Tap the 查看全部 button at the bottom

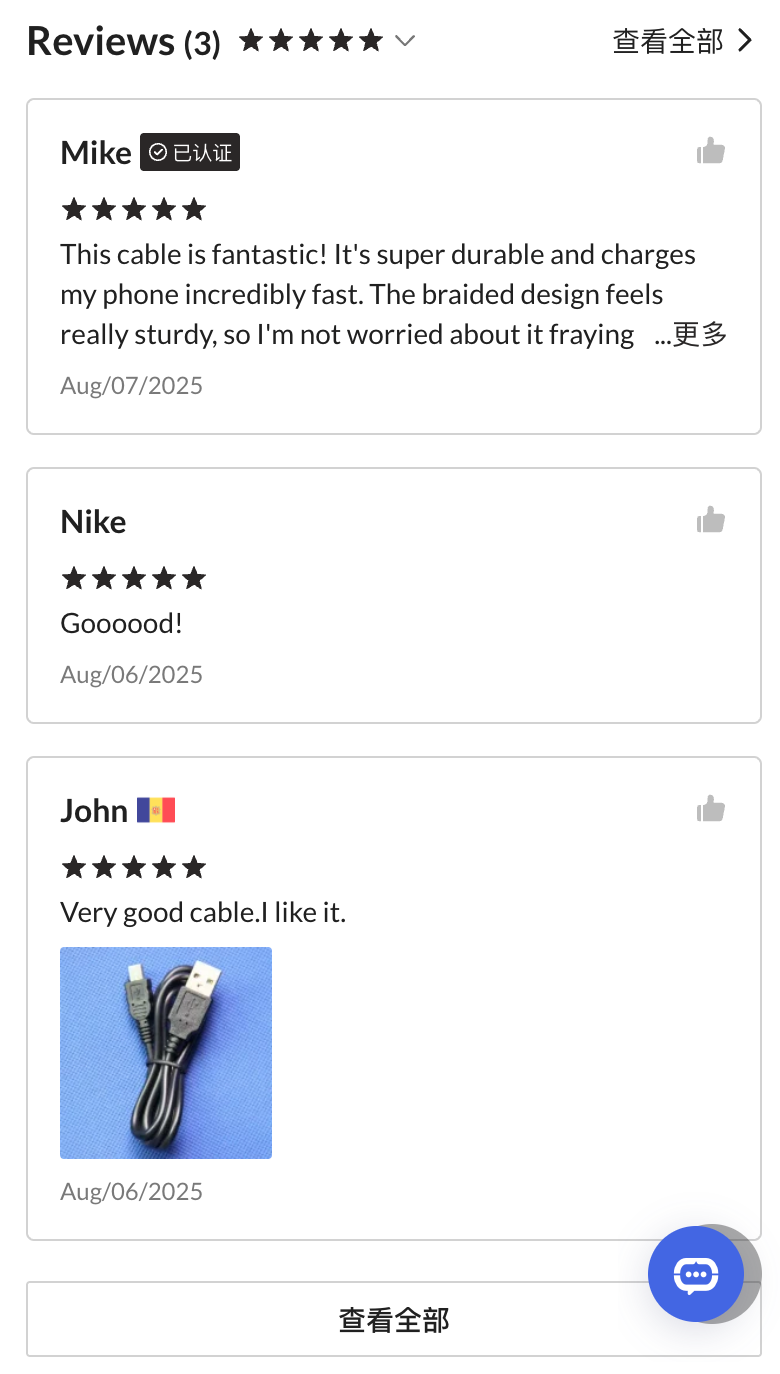[x=393, y=1319]
